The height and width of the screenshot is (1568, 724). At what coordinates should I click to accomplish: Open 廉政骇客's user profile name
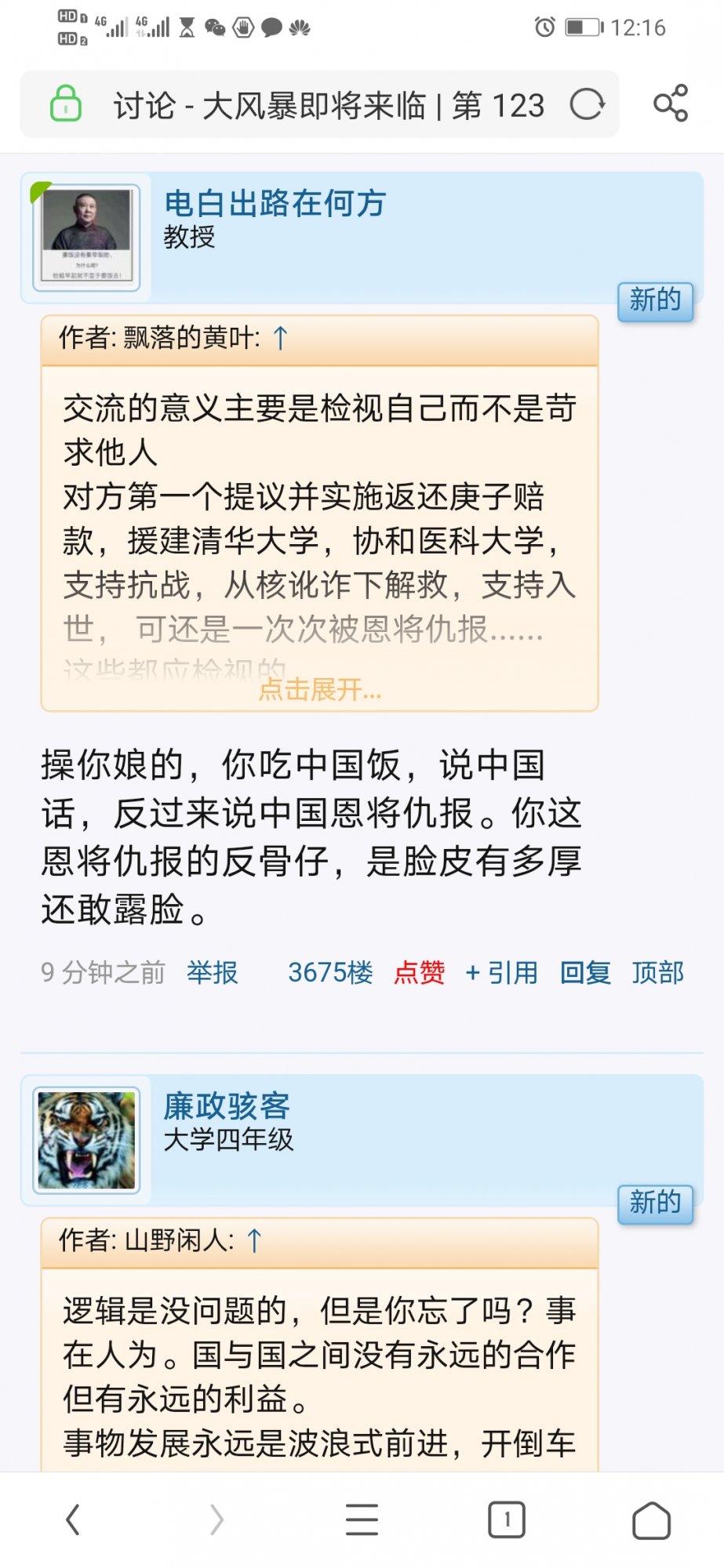(x=227, y=1106)
